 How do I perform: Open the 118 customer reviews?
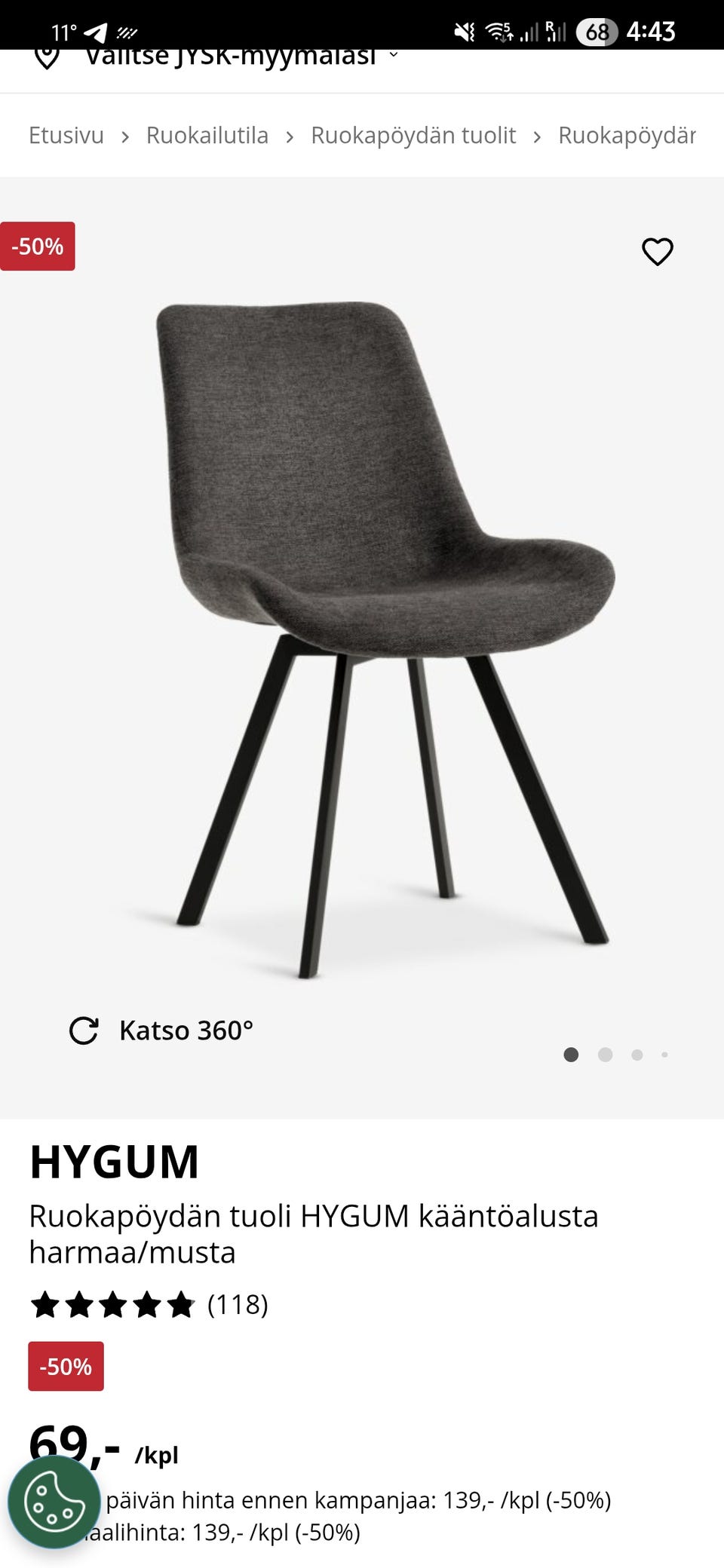point(238,1305)
